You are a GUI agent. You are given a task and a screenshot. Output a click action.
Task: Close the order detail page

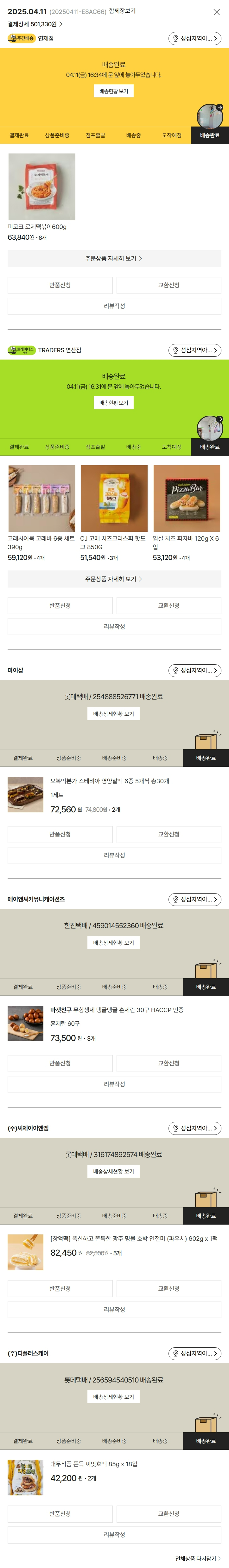(x=216, y=11)
